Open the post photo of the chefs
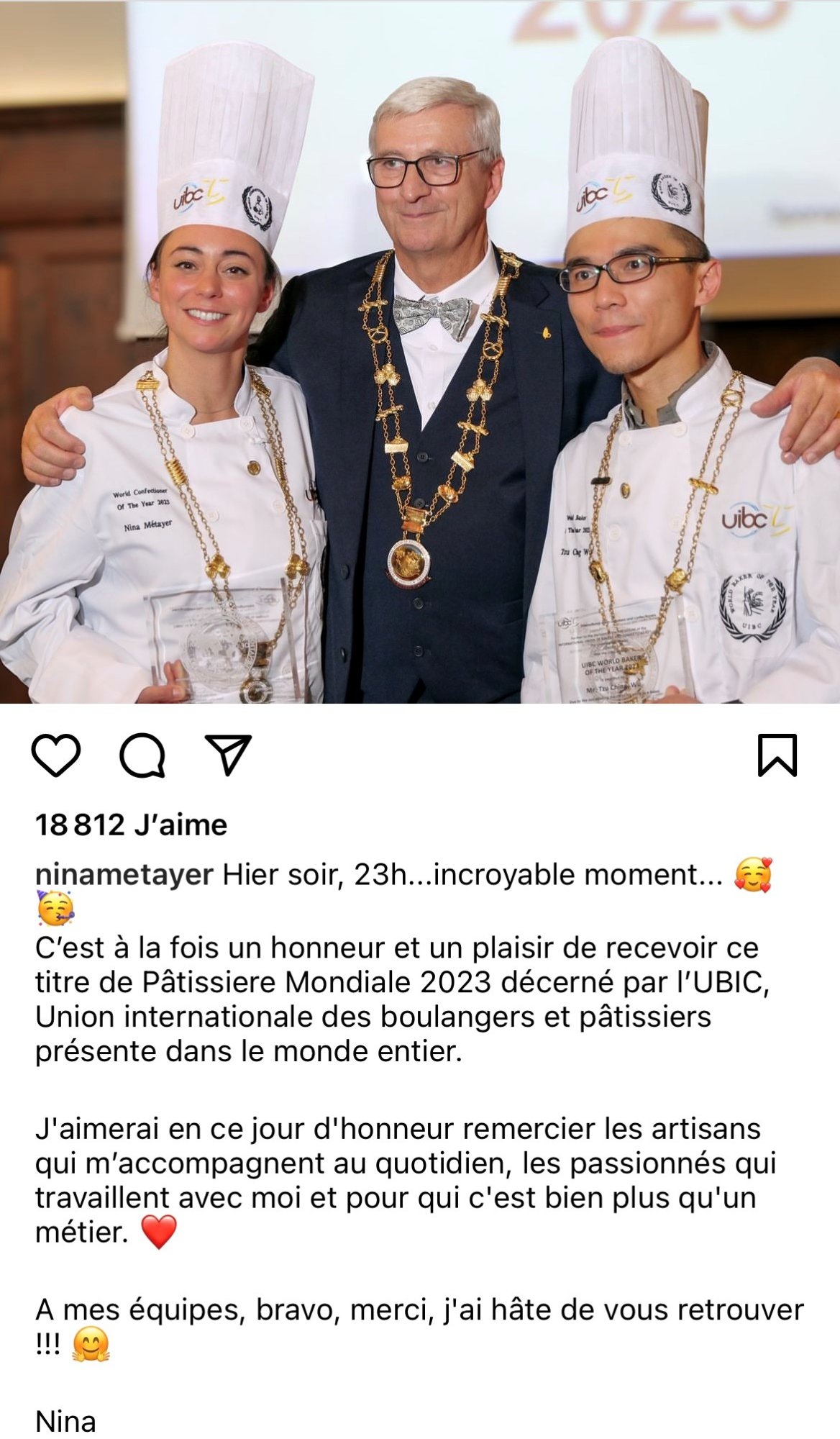 (420, 353)
